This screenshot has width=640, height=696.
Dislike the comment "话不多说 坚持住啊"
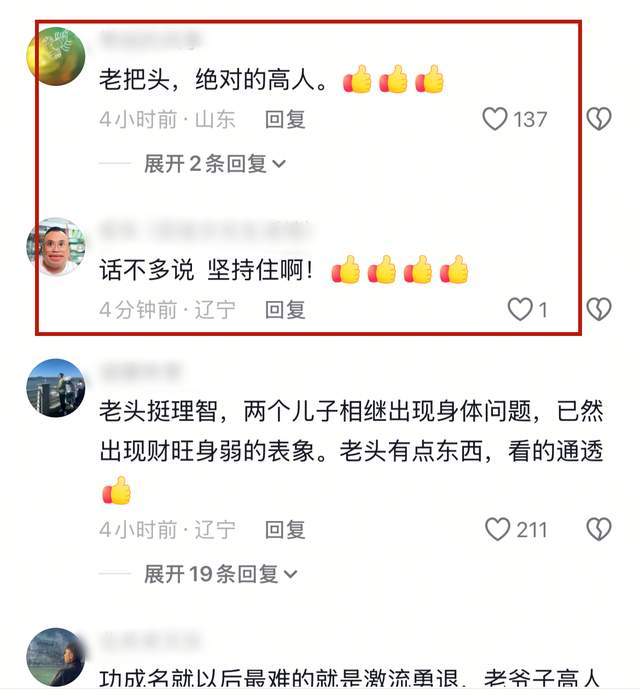click(598, 309)
